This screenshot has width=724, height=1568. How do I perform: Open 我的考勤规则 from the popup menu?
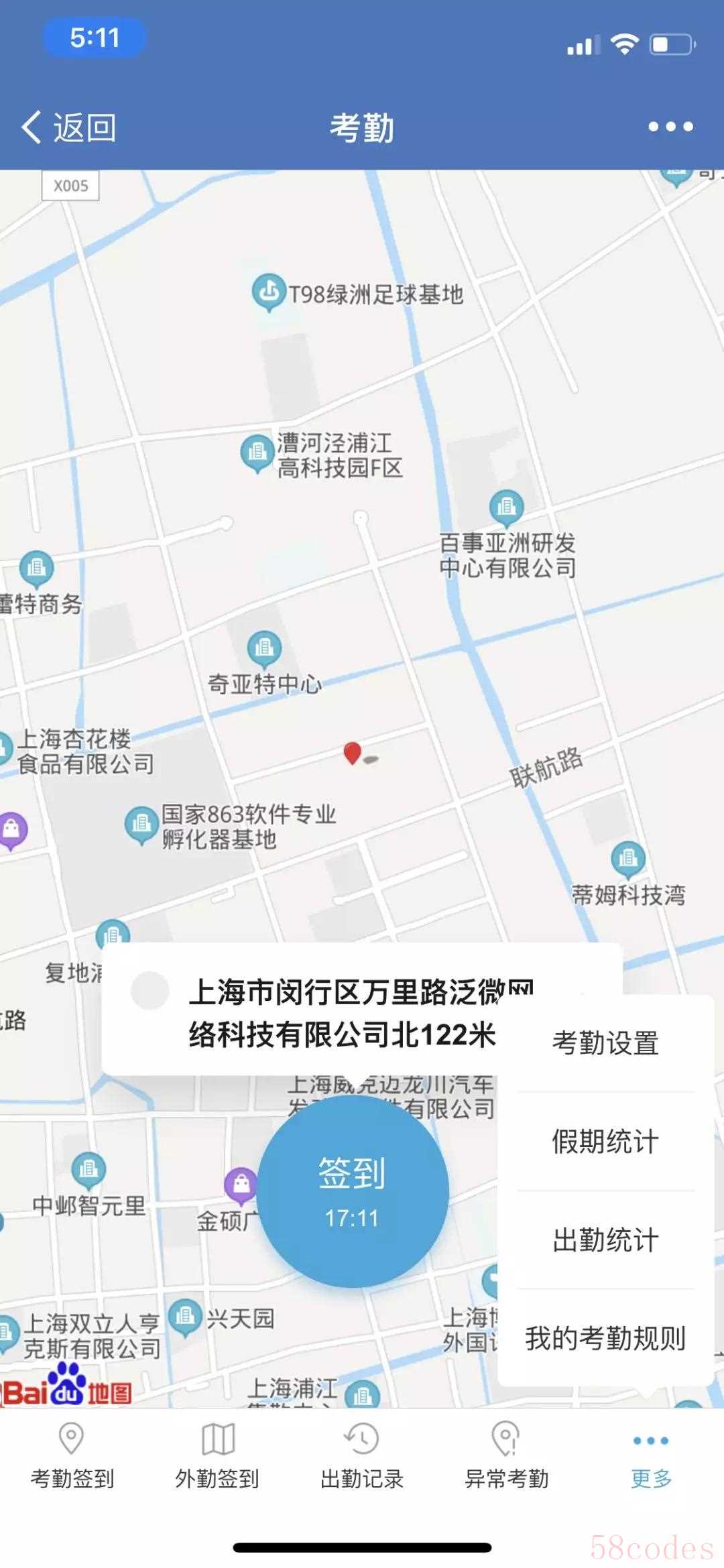click(x=605, y=1339)
